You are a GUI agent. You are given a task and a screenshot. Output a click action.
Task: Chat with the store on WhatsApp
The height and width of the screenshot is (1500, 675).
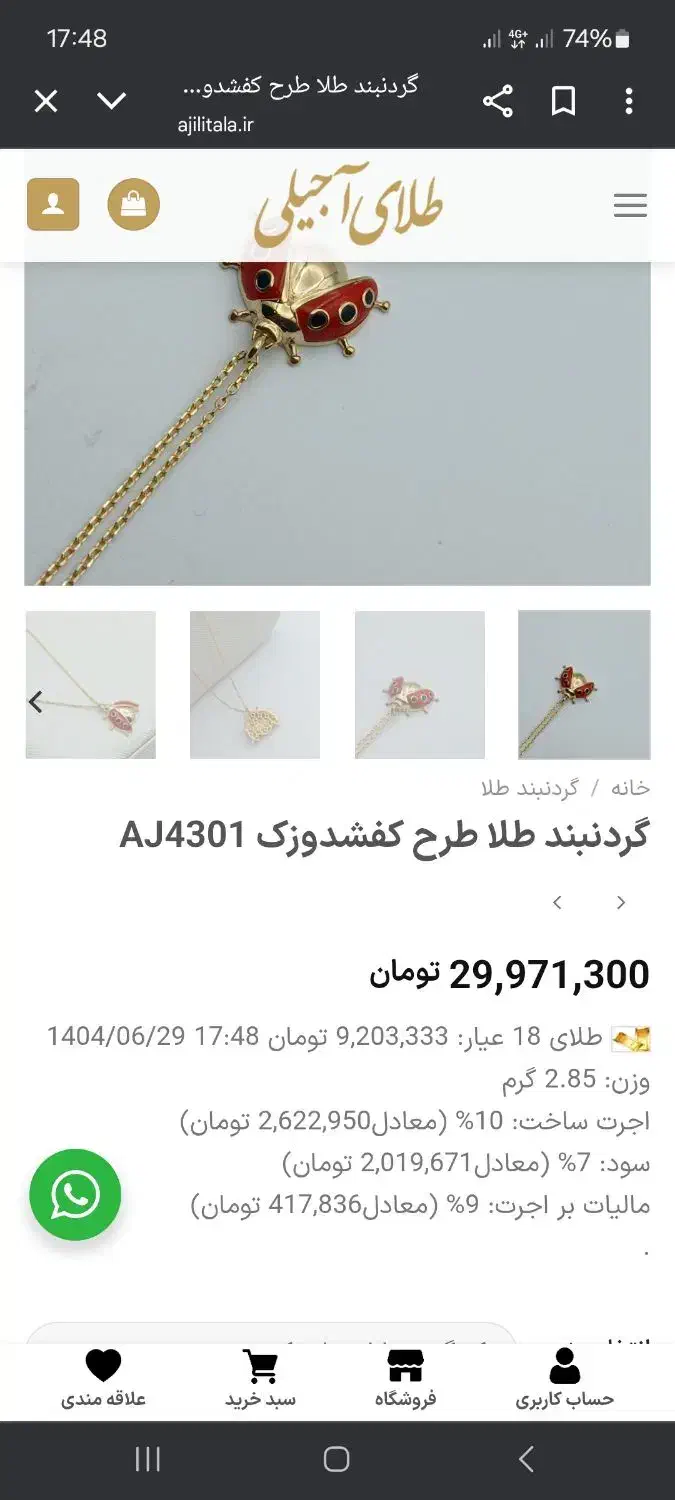click(x=75, y=1195)
